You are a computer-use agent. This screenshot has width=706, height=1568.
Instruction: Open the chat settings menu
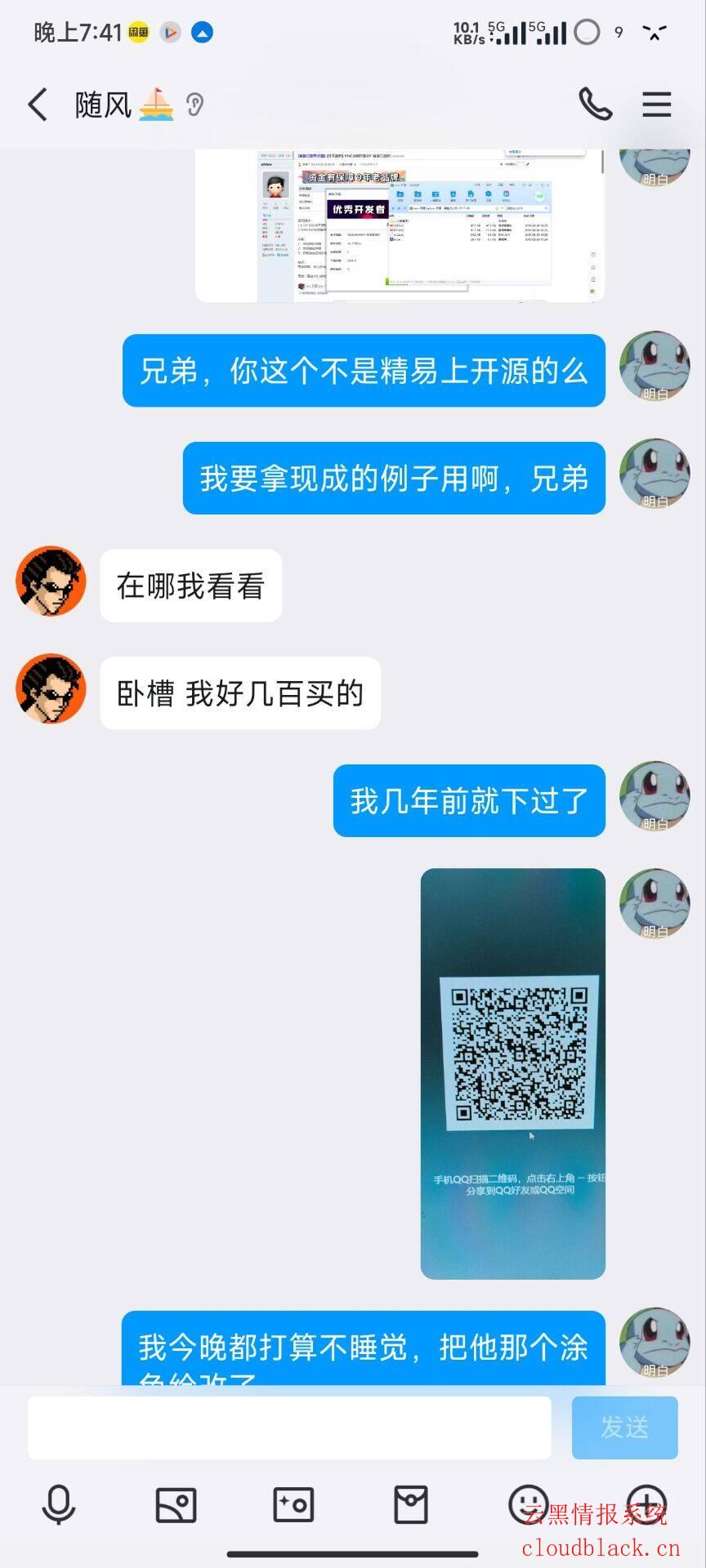(x=656, y=105)
